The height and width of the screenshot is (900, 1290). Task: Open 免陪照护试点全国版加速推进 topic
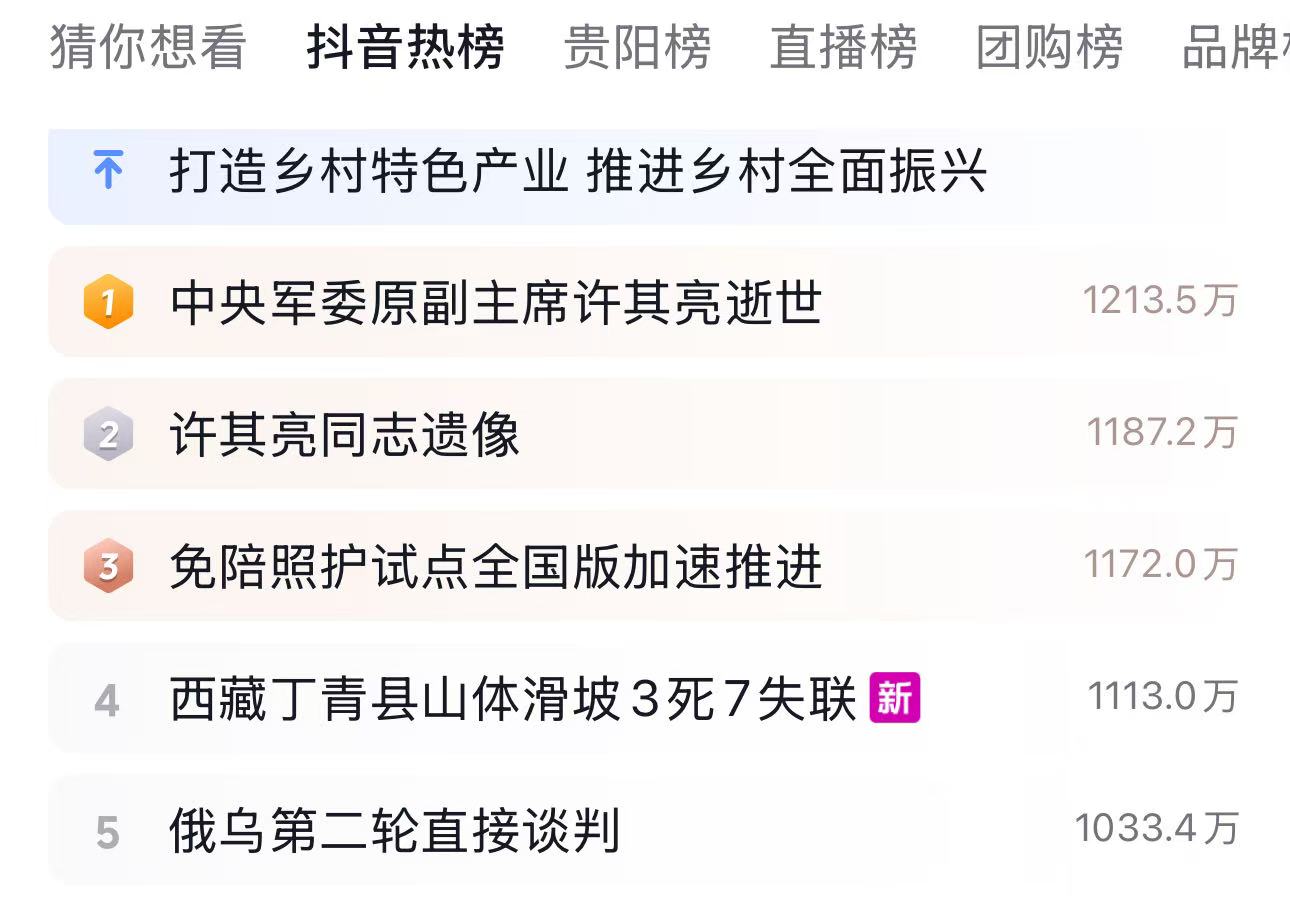tap(496, 567)
